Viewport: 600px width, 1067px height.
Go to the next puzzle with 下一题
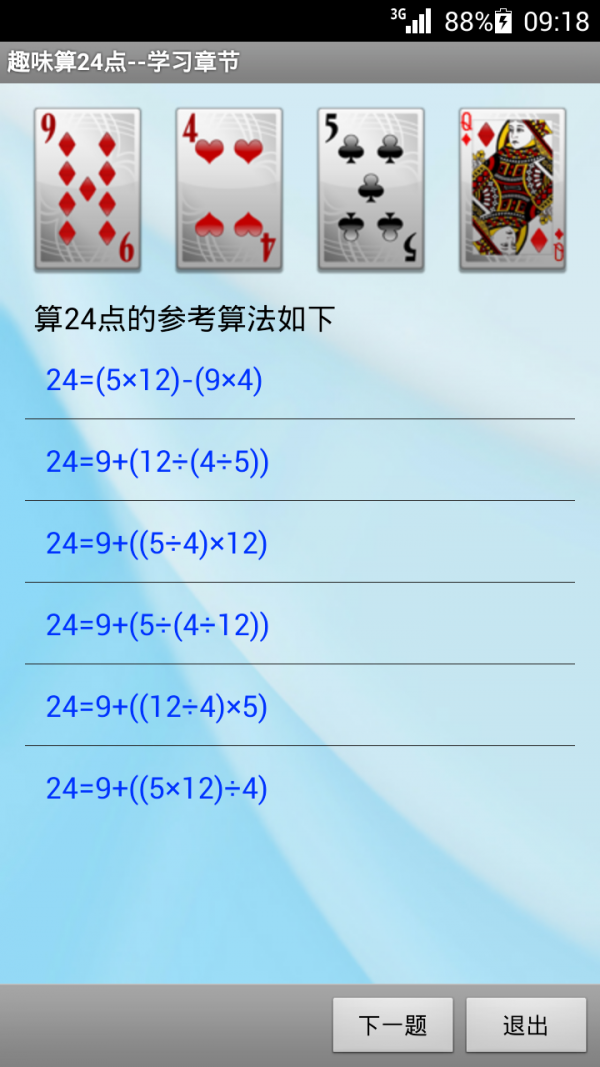tap(393, 1025)
